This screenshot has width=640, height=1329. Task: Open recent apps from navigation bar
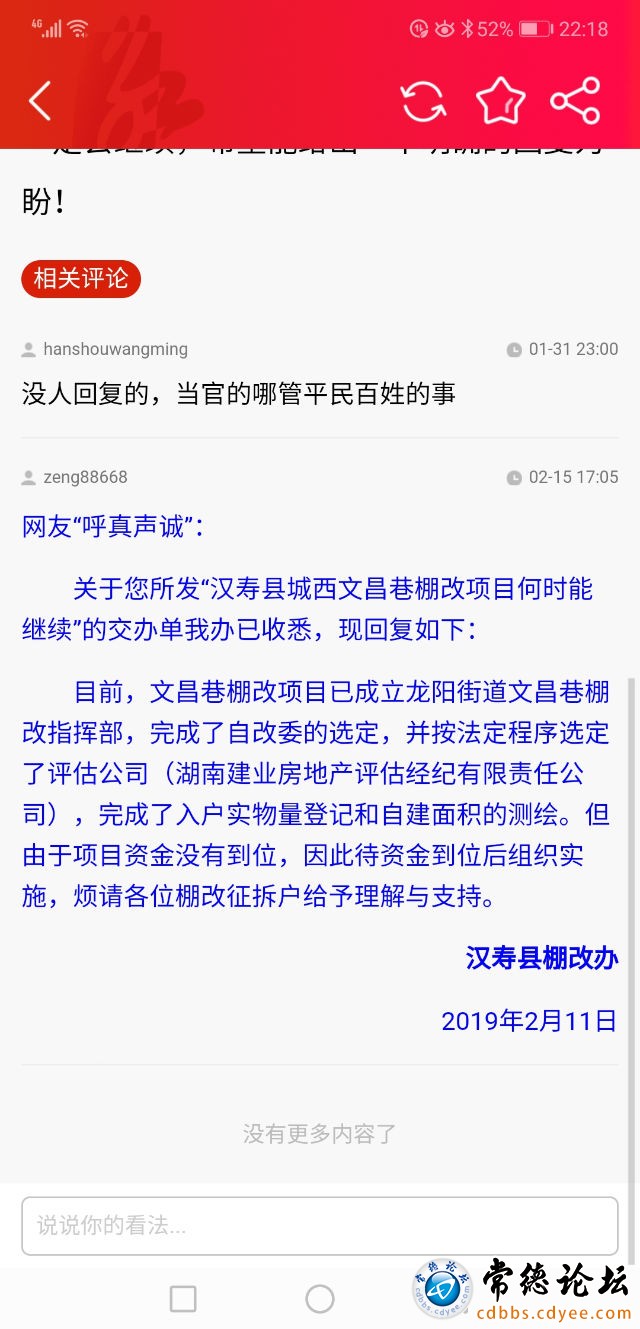(x=183, y=1299)
